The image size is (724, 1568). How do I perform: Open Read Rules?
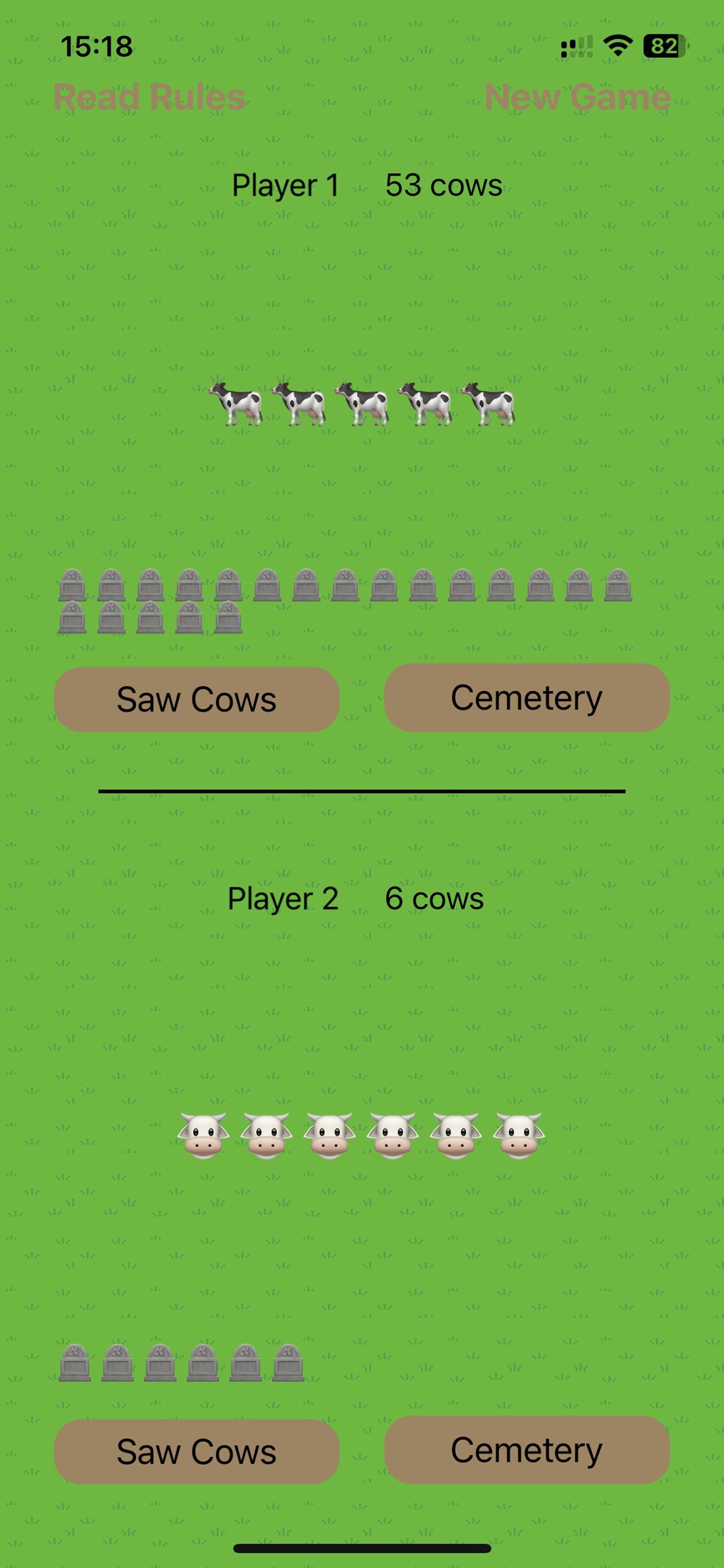tap(149, 96)
